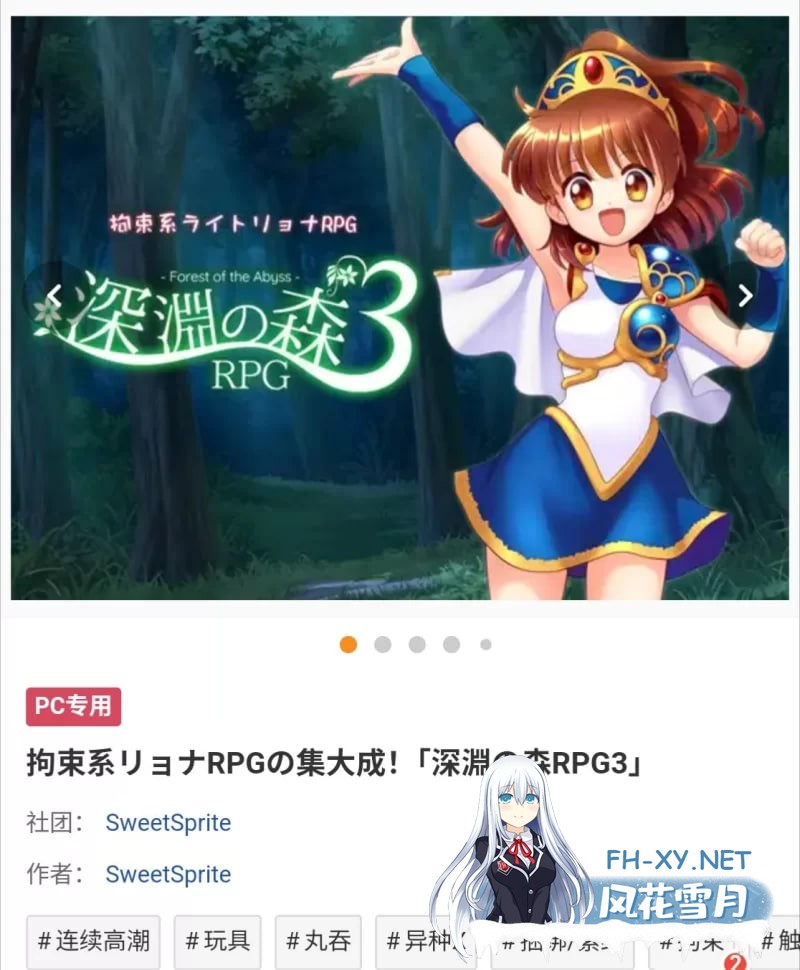Screen dimensions: 800x970
Task: Click the active first pagination dot
Action: [347, 645]
